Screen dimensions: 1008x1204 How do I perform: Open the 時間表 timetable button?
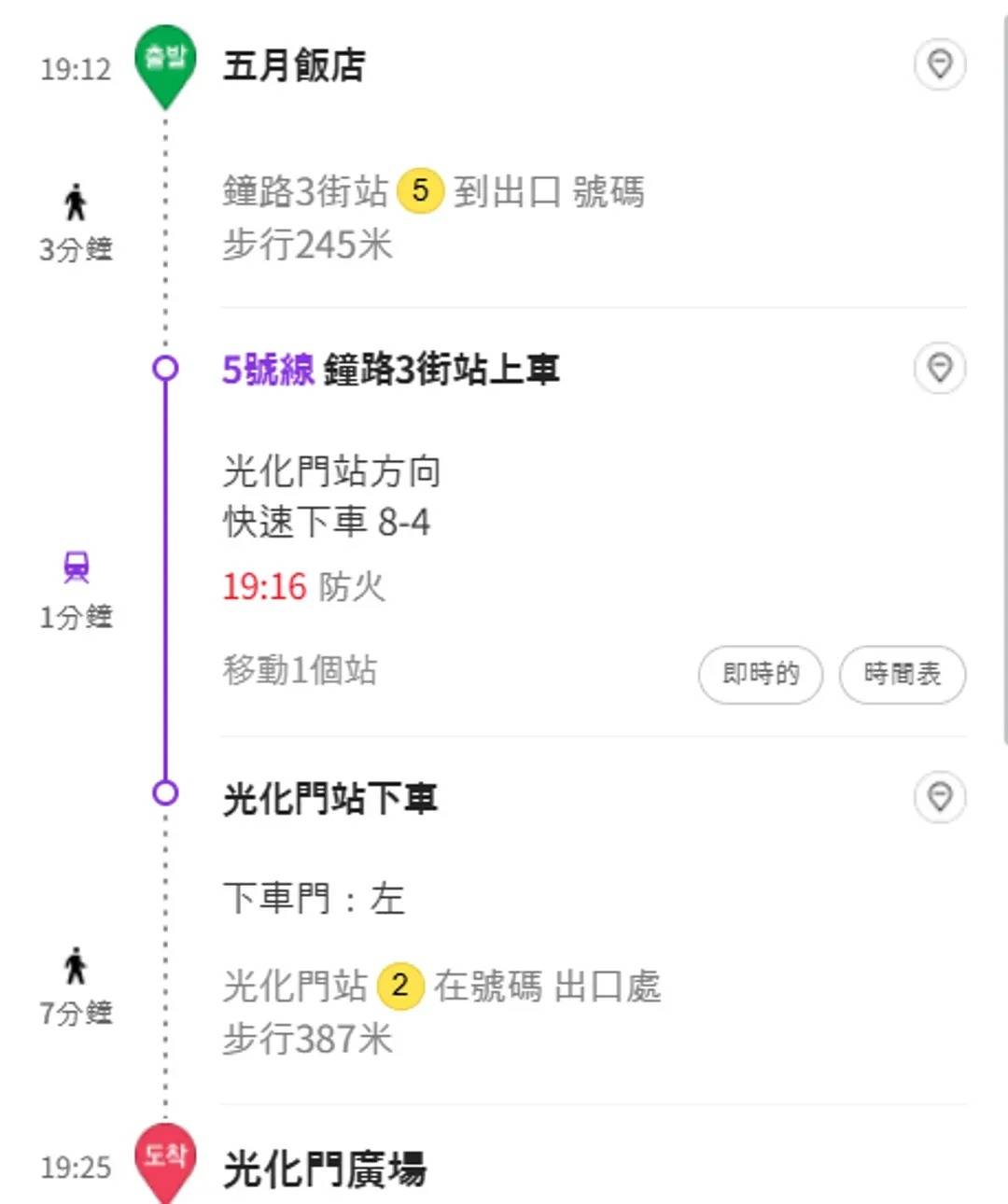pos(902,675)
